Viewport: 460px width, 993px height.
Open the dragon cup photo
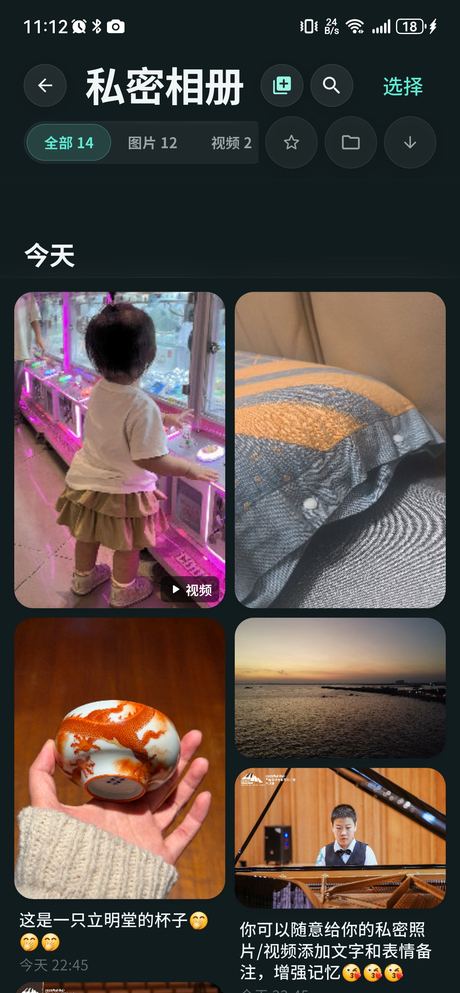point(120,759)
